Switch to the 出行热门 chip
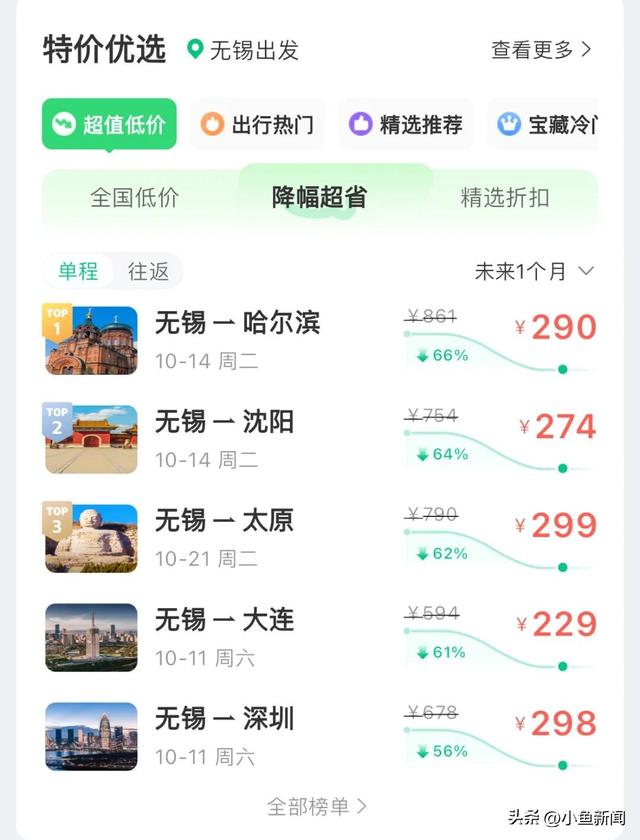This screenshot has width=640, height=840. [x=258, y=125]
